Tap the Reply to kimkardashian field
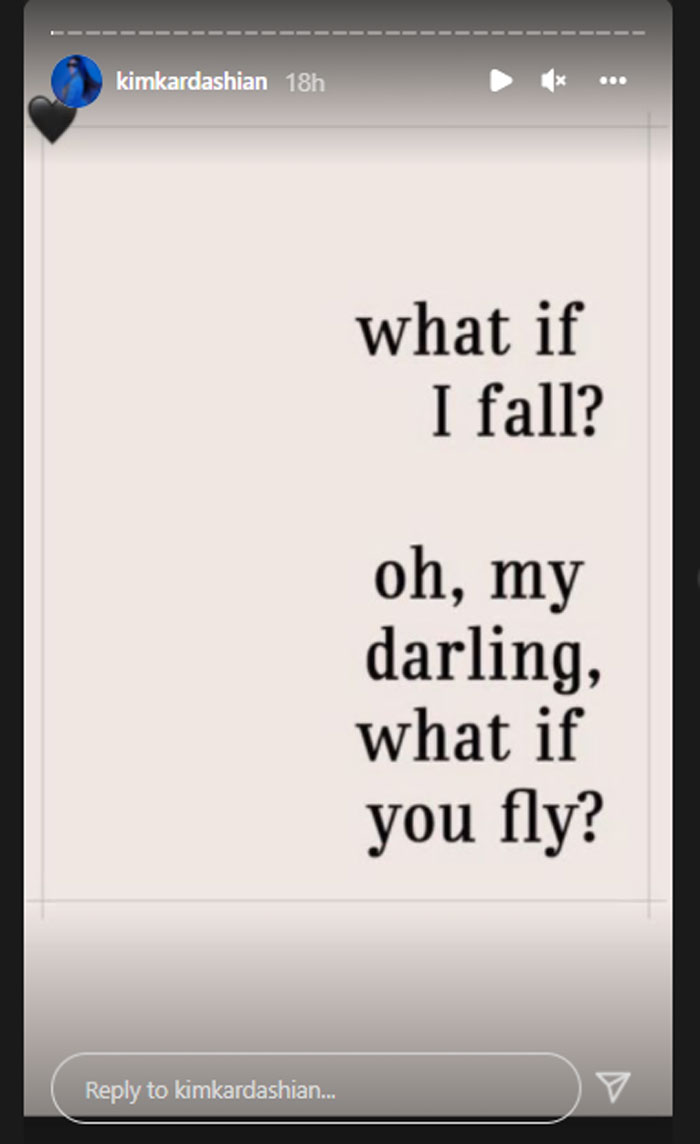This screenshot has width=700, height=1144. coord(315,1089)
